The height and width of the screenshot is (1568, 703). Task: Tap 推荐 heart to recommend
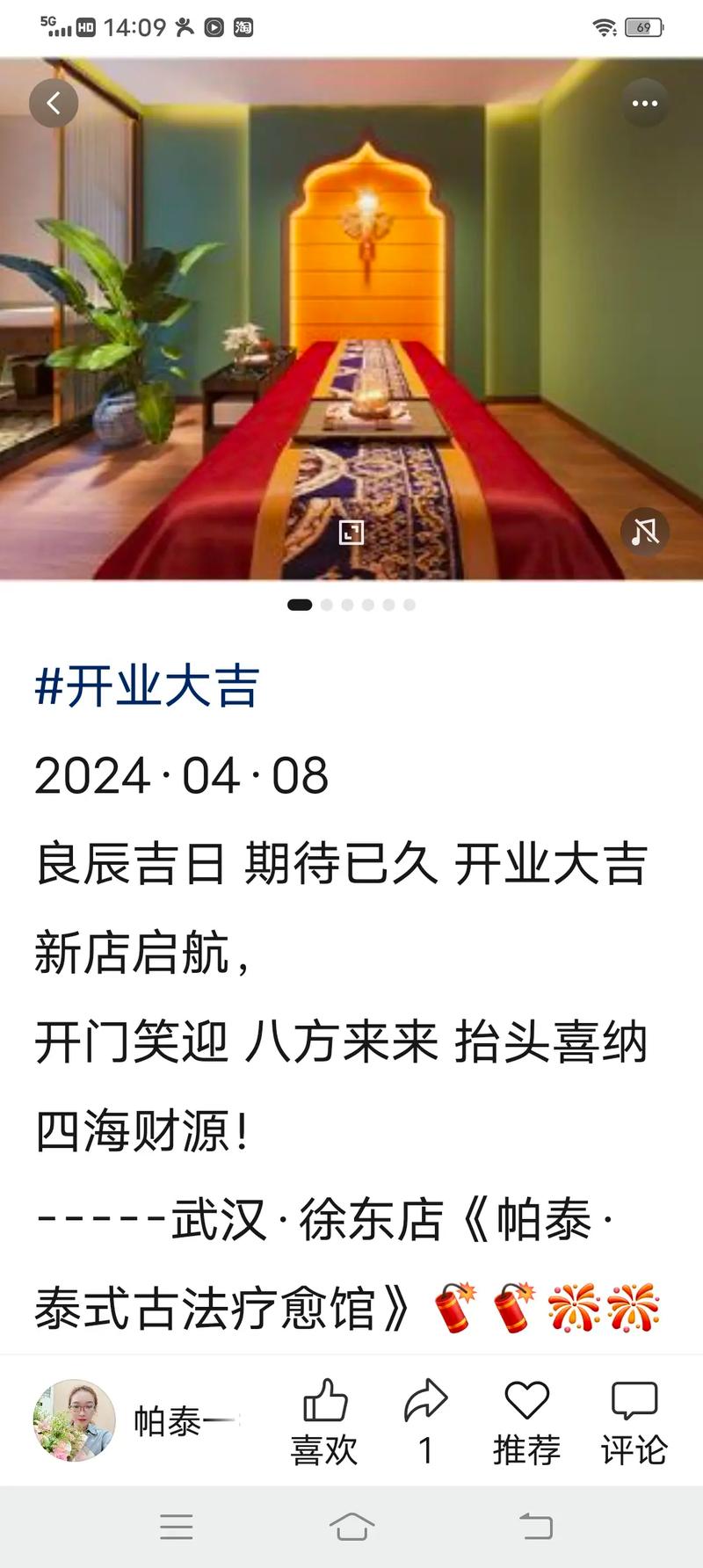pos(526,1422)
